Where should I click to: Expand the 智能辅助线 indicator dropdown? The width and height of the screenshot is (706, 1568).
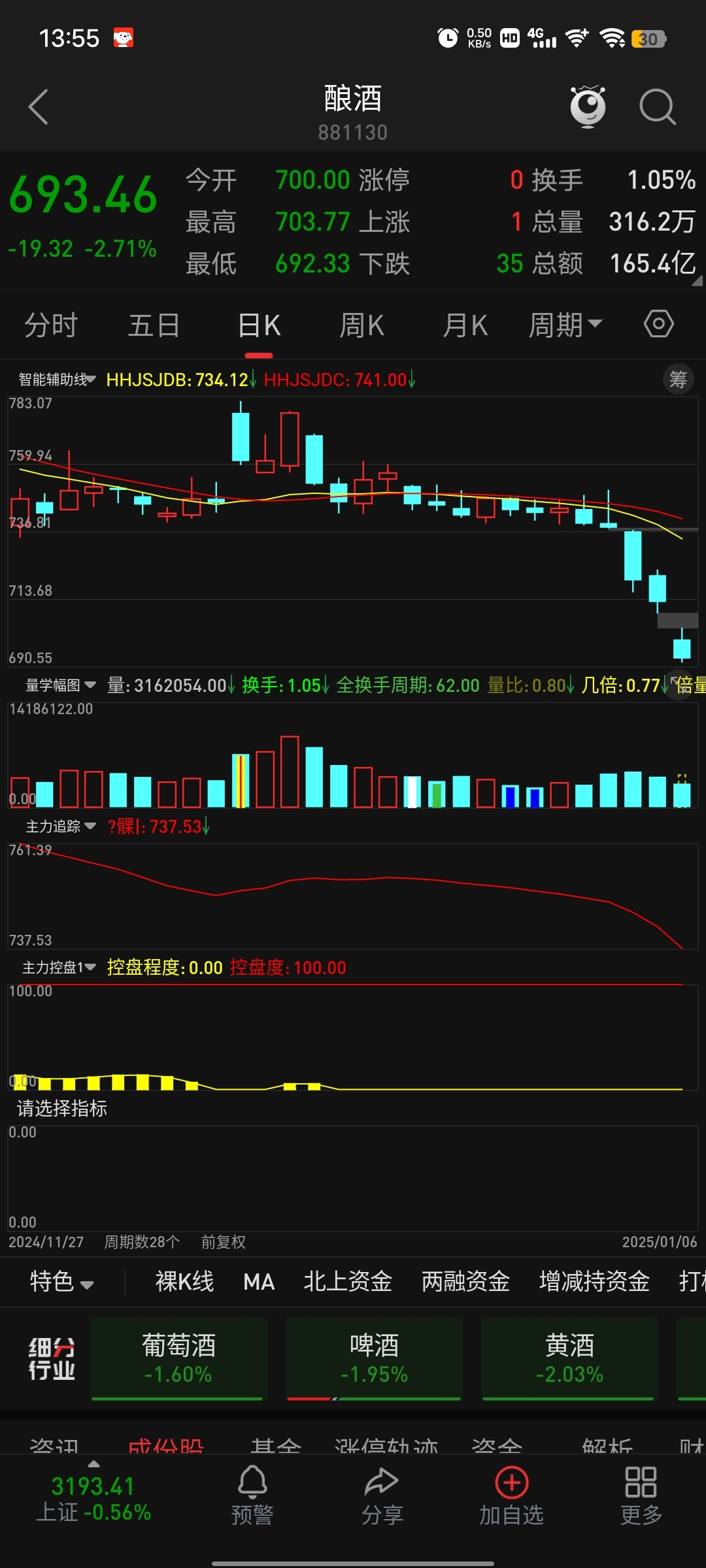point(58,380)
